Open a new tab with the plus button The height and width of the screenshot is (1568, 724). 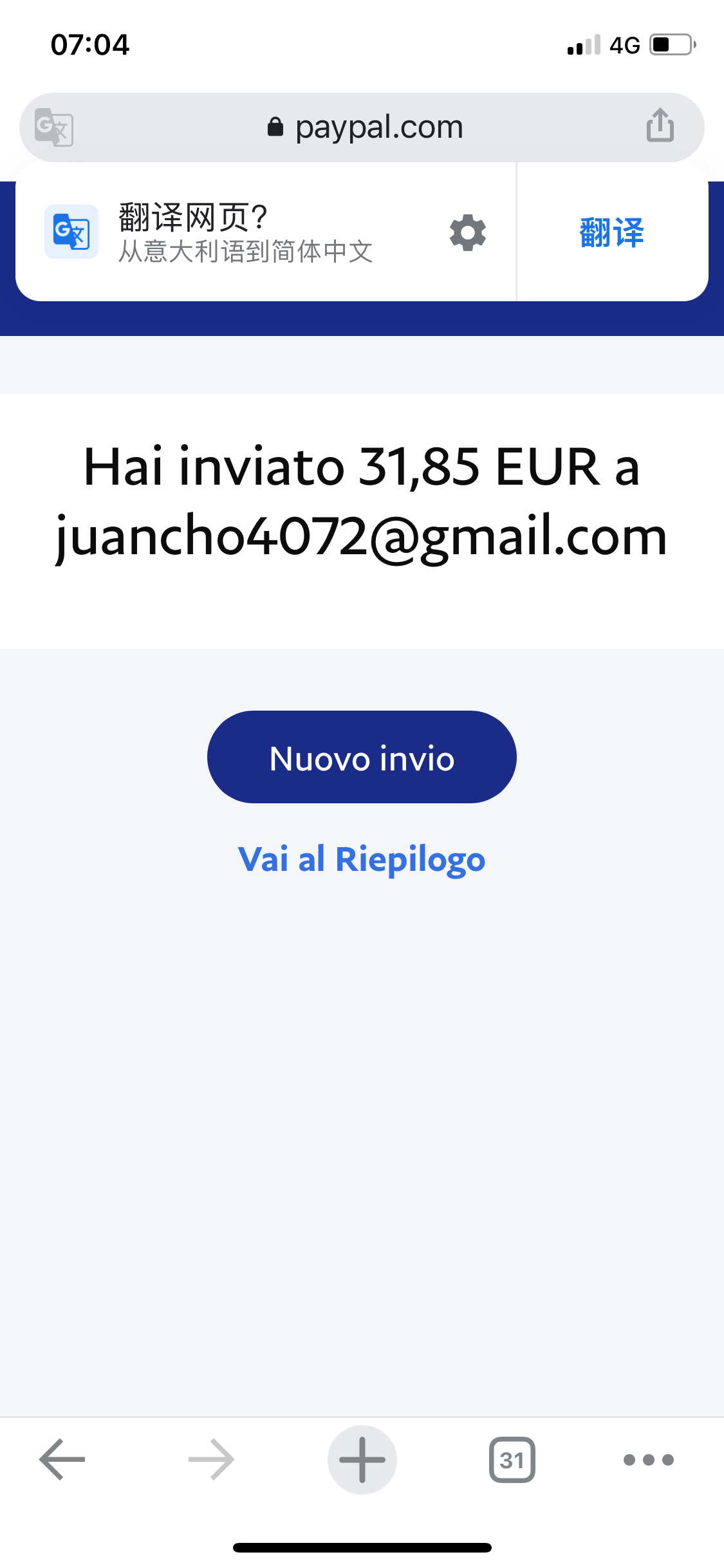click(362, 1459)
